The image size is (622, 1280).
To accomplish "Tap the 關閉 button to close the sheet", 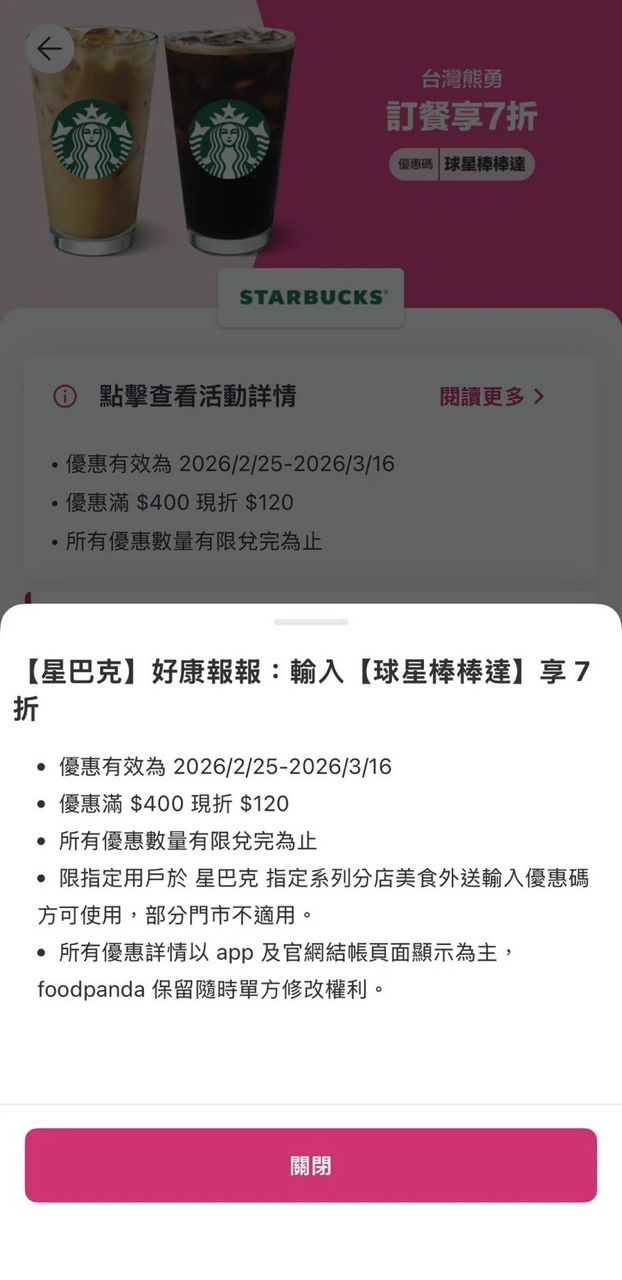I will (x=311, y=1165).
